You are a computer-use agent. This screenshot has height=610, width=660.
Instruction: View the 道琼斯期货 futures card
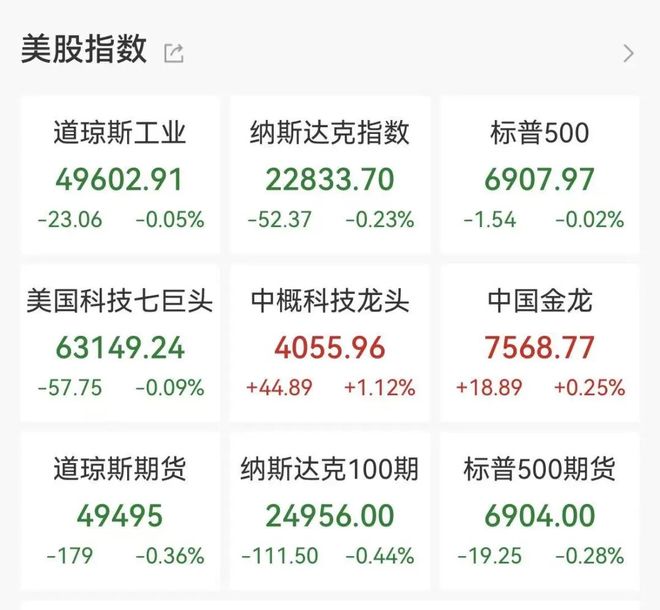tap(120, 510)
